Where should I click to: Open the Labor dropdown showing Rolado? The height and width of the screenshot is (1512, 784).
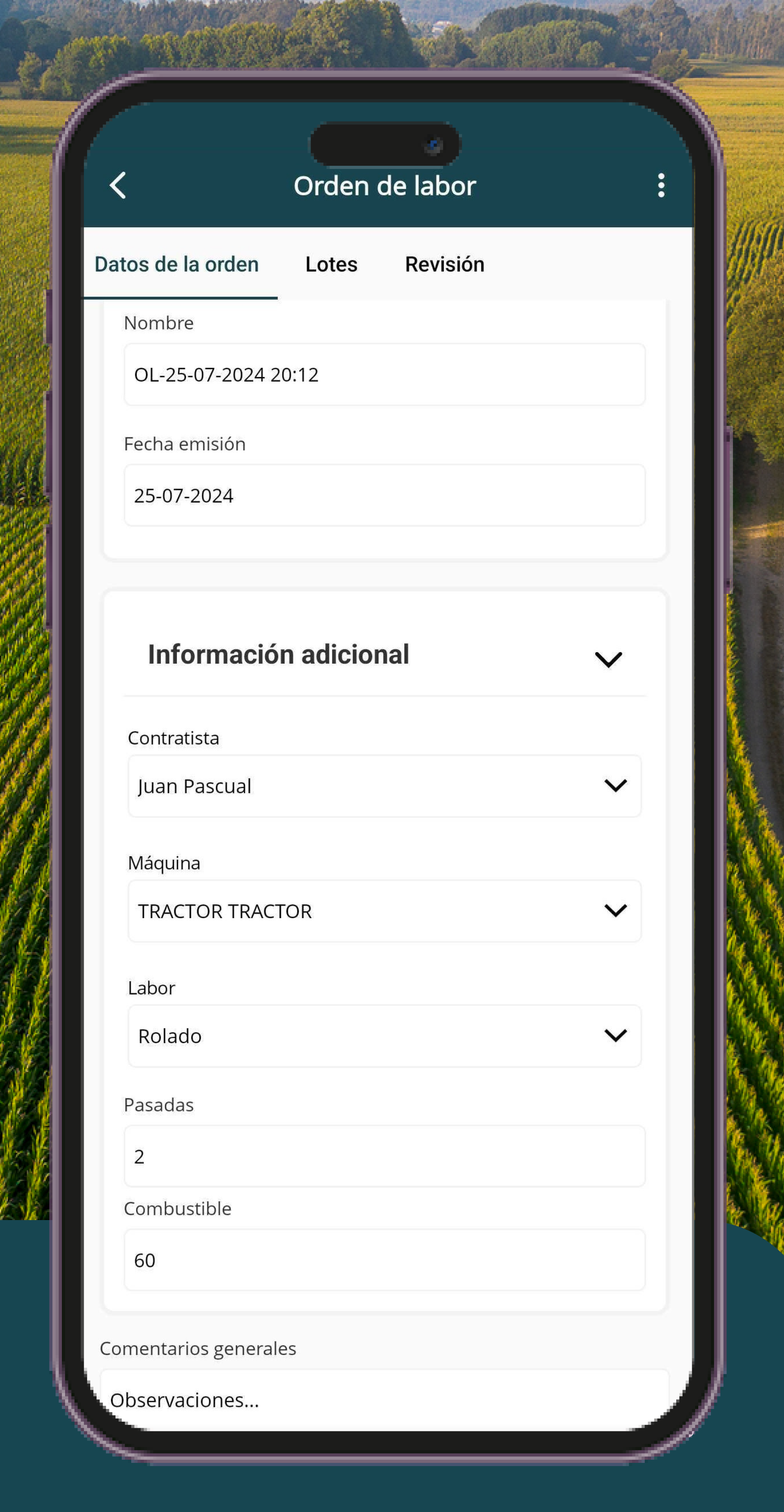tap(384, 1036)
